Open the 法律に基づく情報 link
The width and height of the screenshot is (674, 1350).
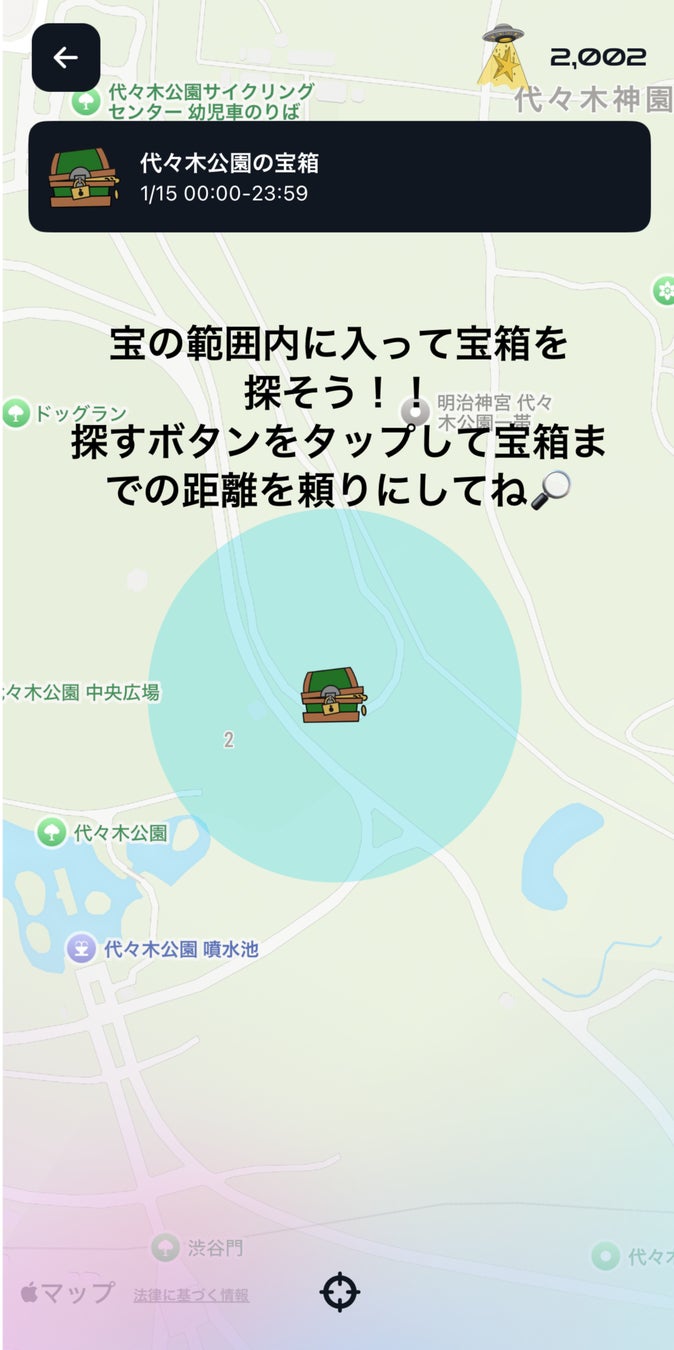191,1295
